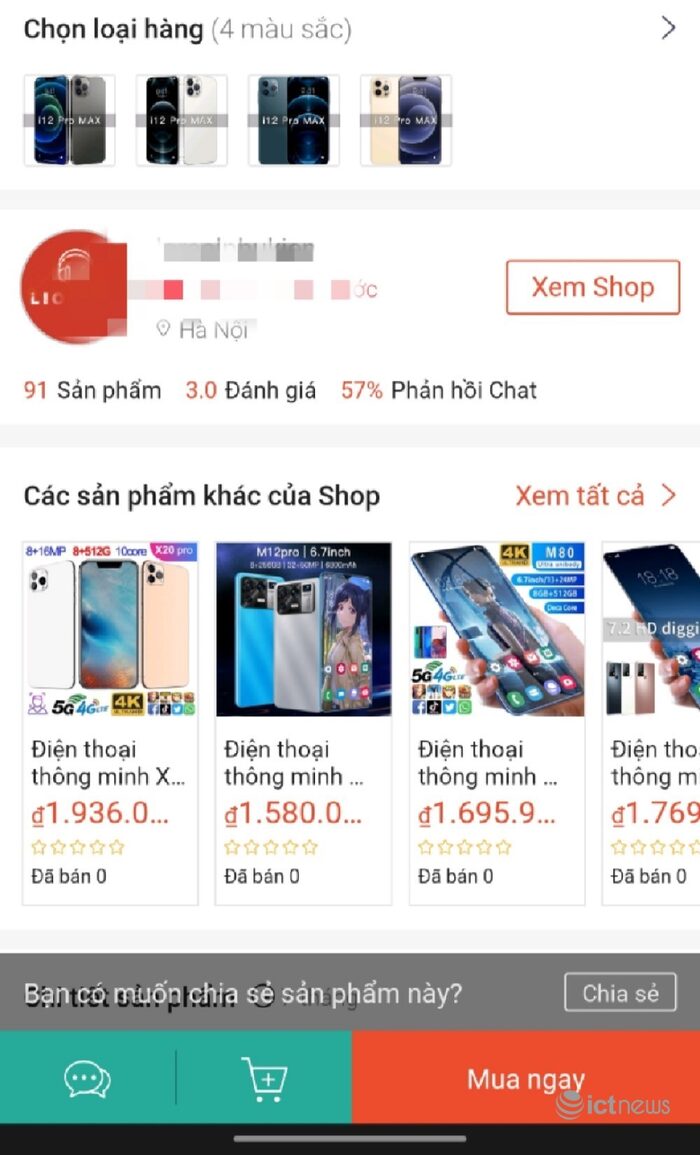Tap the Chia sẻ share button
This screenshot has width=700, height=1155.
[620, 993]
